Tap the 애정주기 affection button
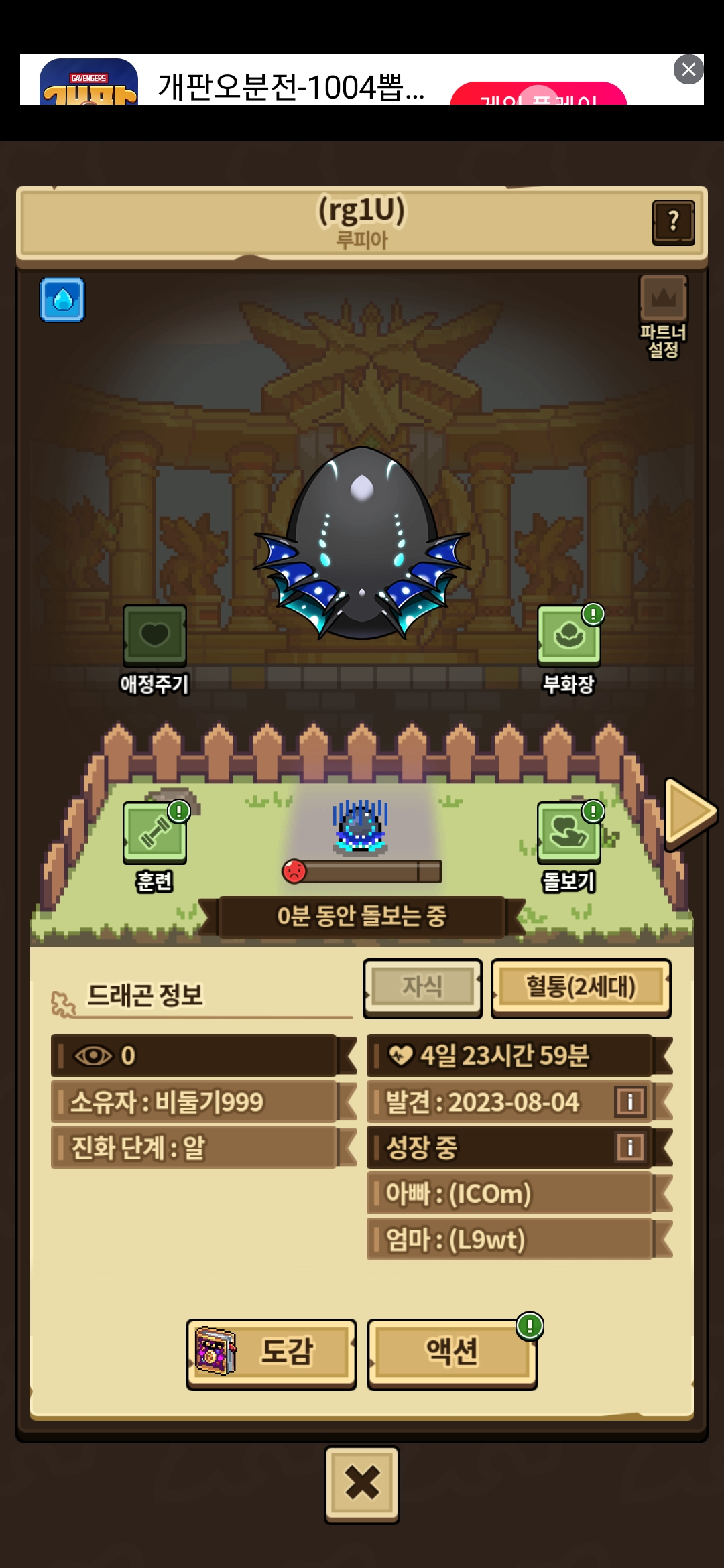The height and width of the screenshot is (1568, 724). pos(154,637)
